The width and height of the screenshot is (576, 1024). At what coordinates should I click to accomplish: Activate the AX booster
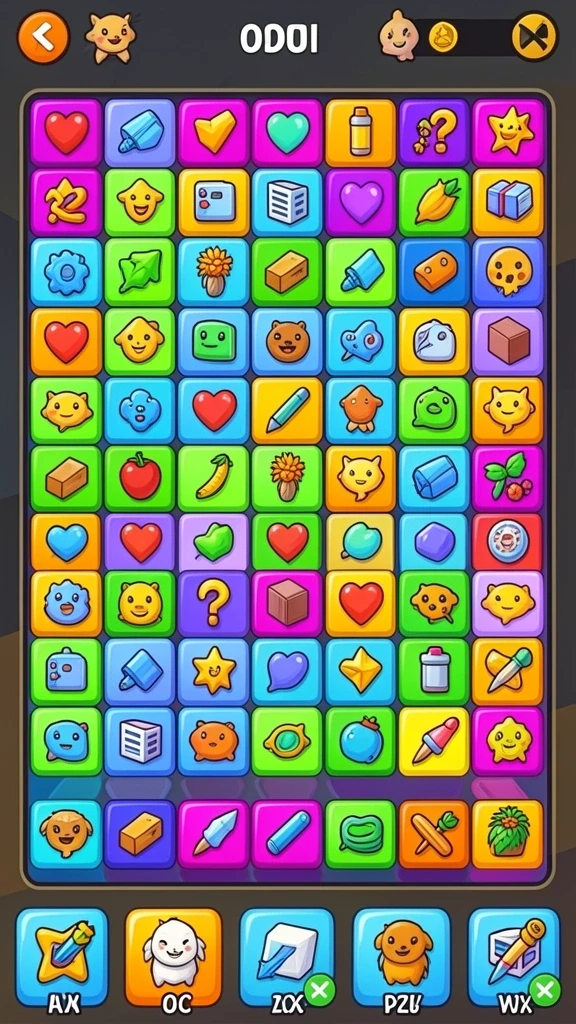tap(62, 957)
